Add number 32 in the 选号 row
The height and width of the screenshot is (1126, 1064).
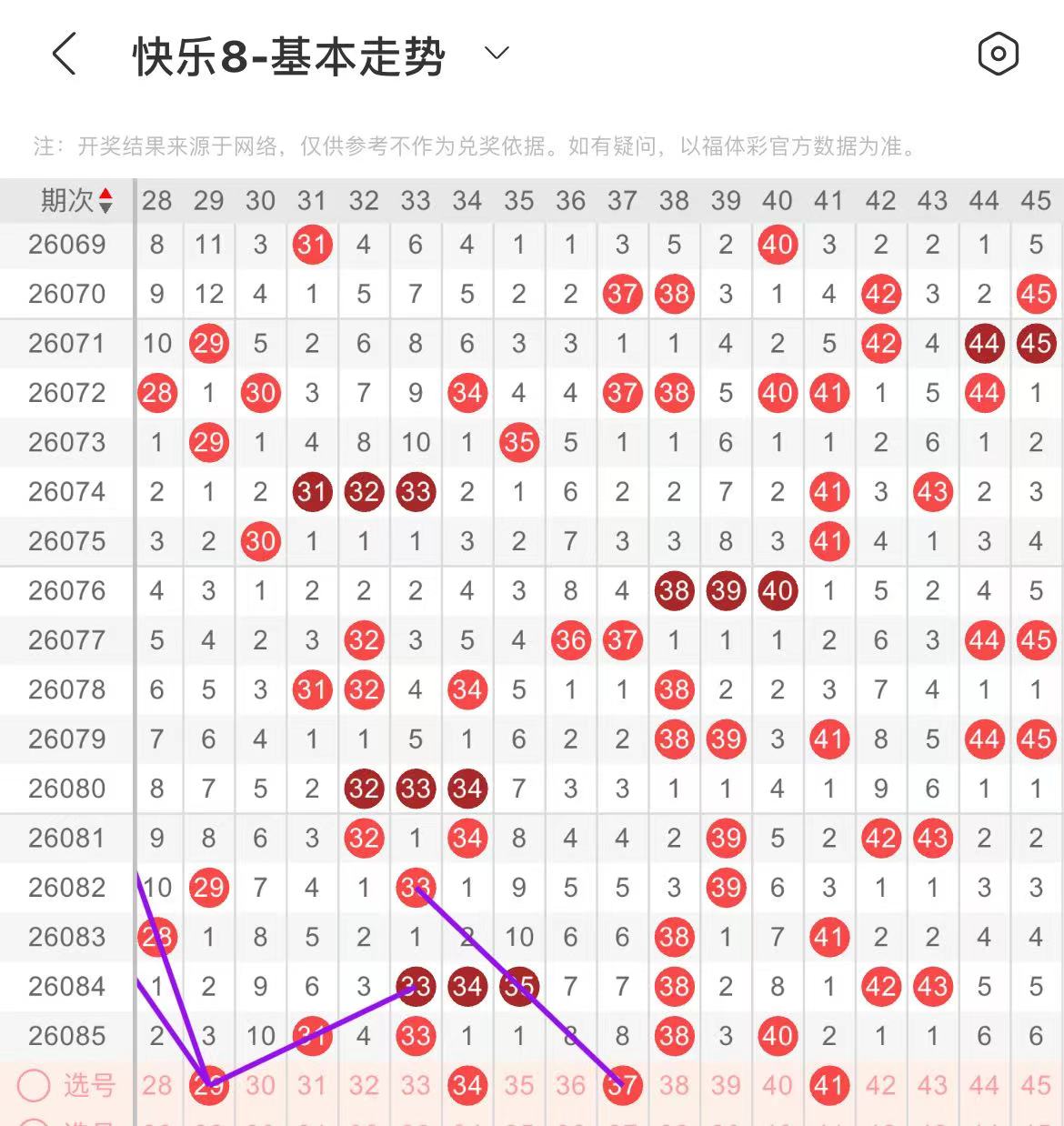click(364, 1085)
